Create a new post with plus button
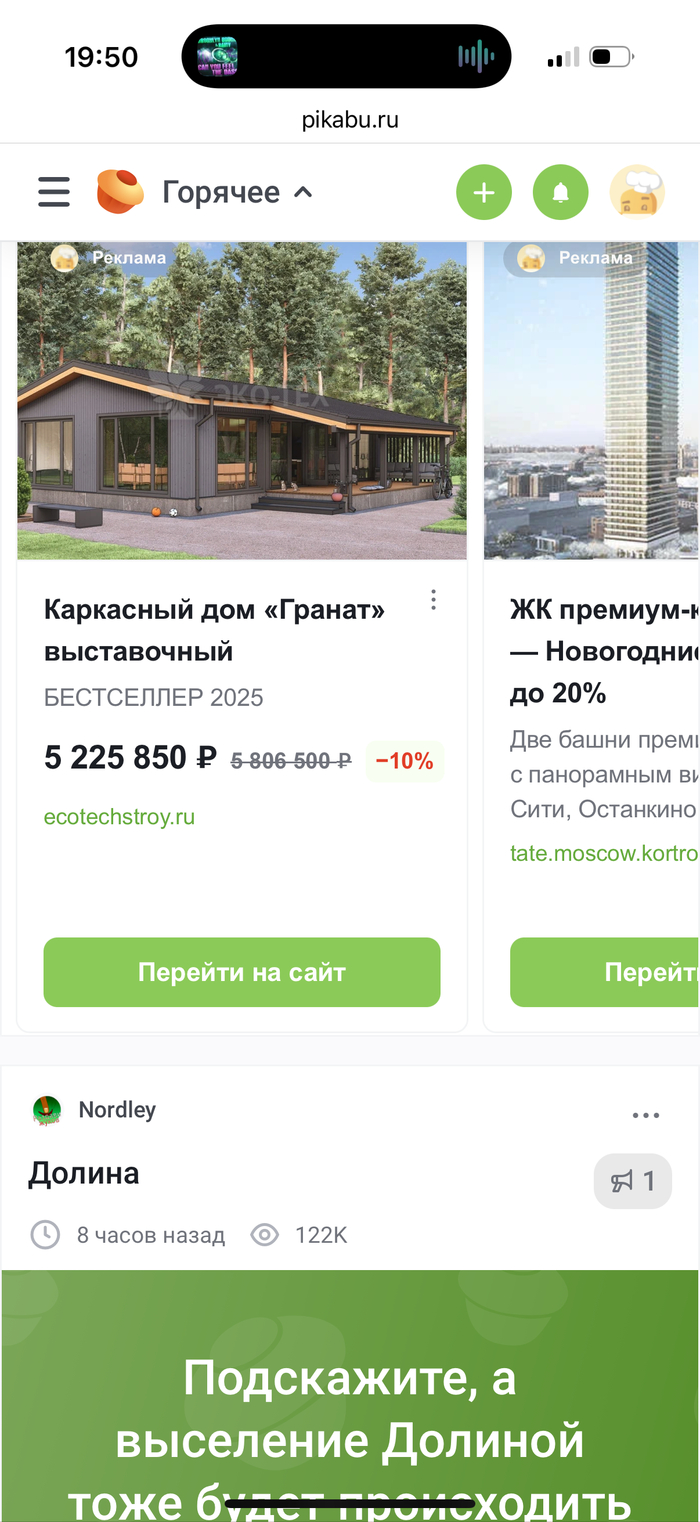Screen dimensions: 700x1522 [484, 192]
